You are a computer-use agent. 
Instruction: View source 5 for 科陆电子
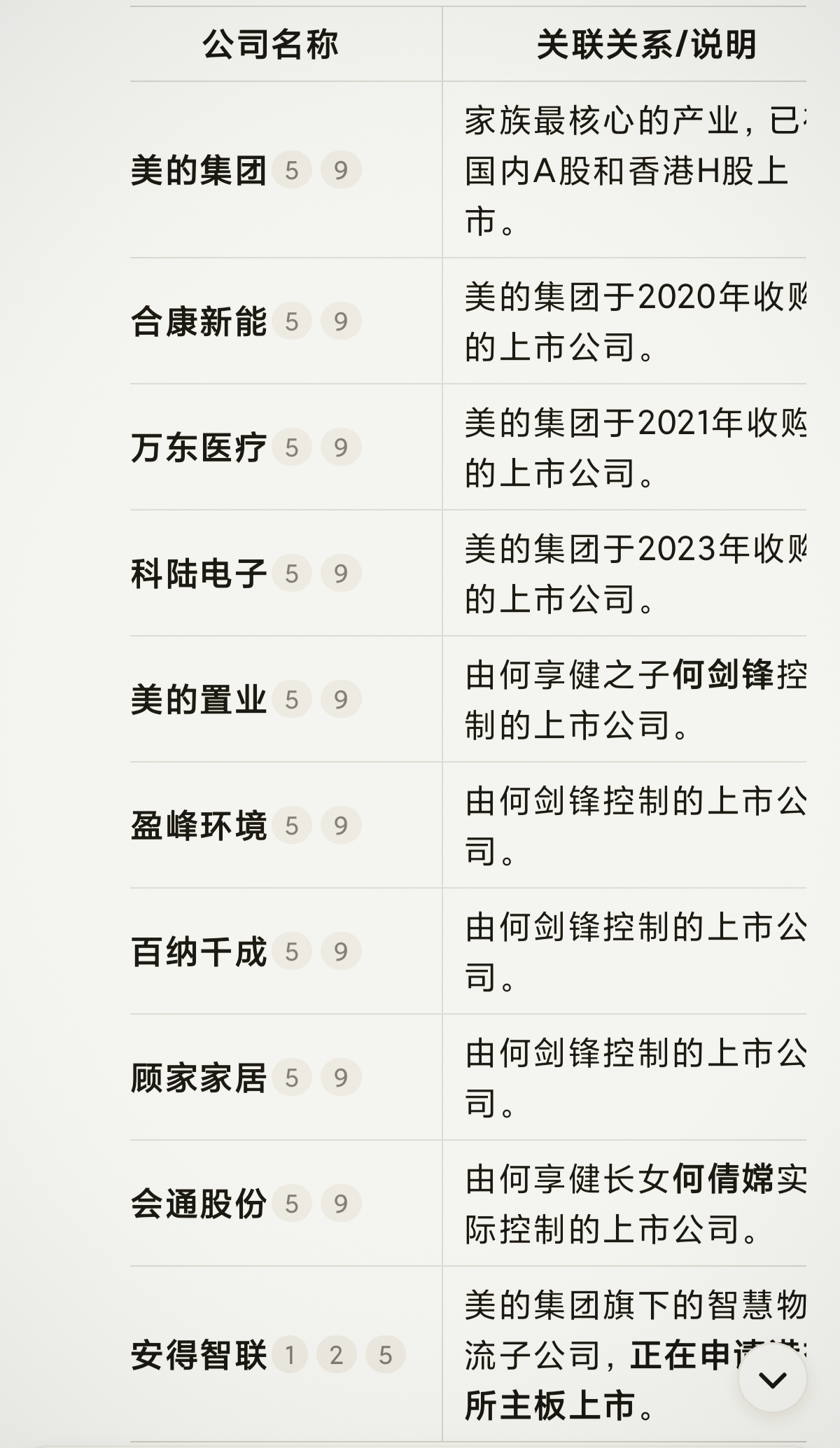pyautogui.click(x=292, y=573)
